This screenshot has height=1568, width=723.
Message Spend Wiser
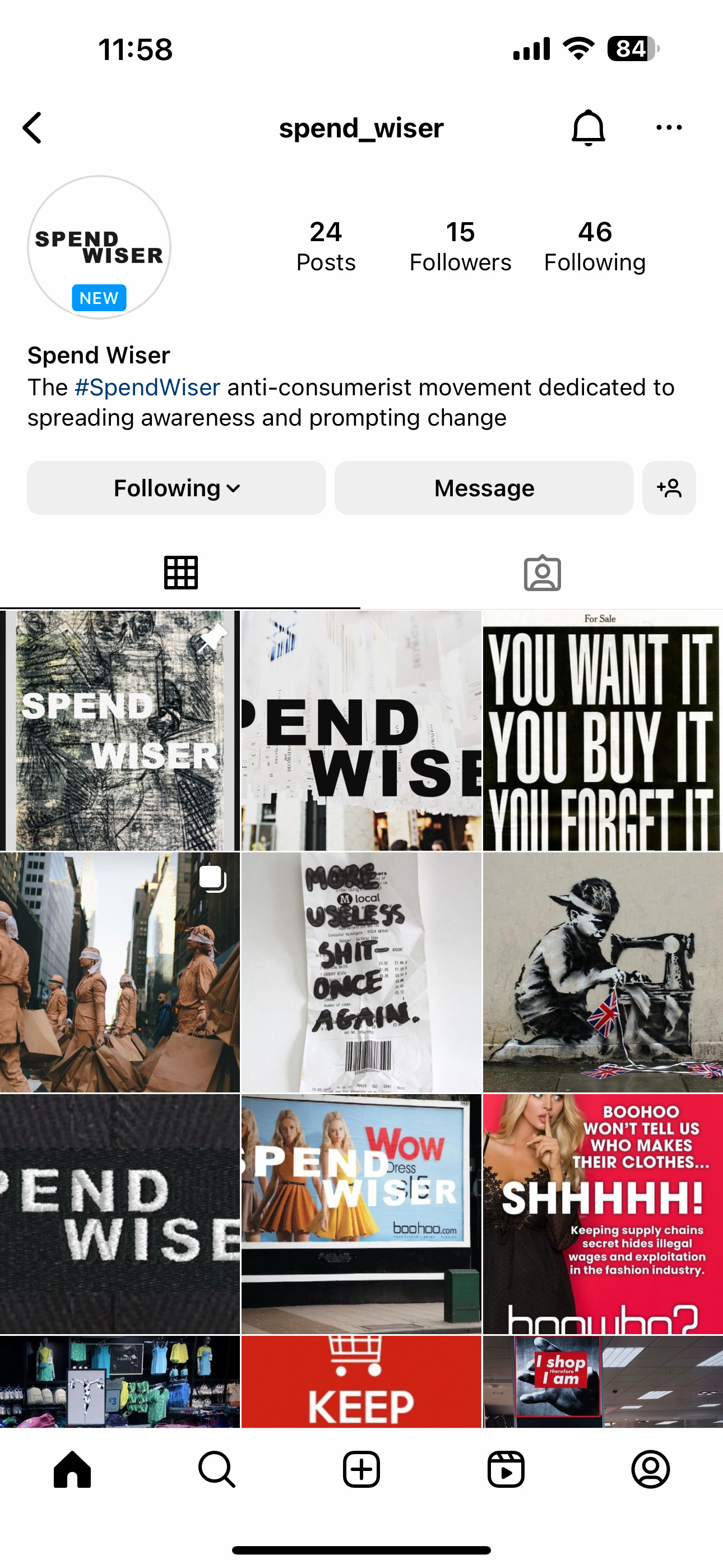(x=484, y=488)
